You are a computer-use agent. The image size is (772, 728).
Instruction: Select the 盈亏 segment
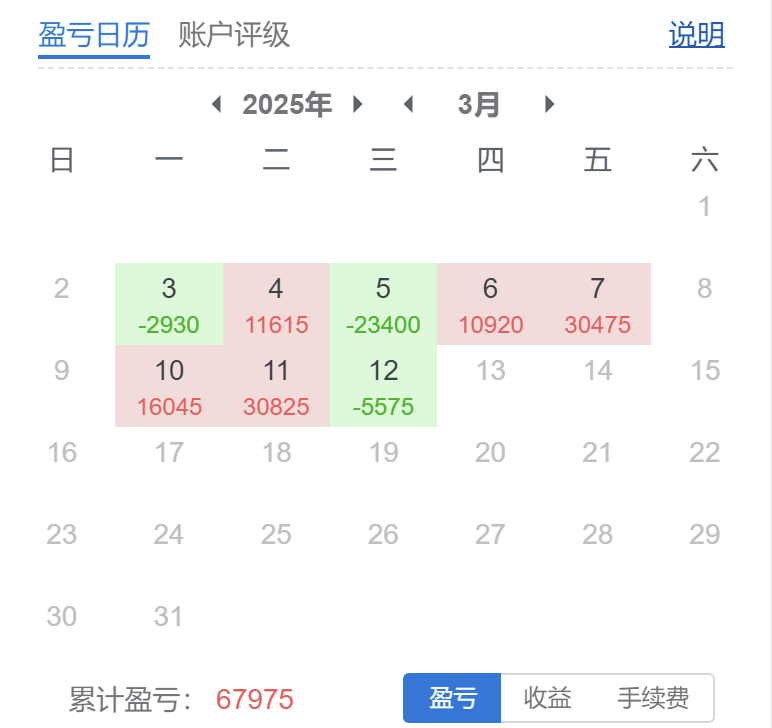coord(452,698)
